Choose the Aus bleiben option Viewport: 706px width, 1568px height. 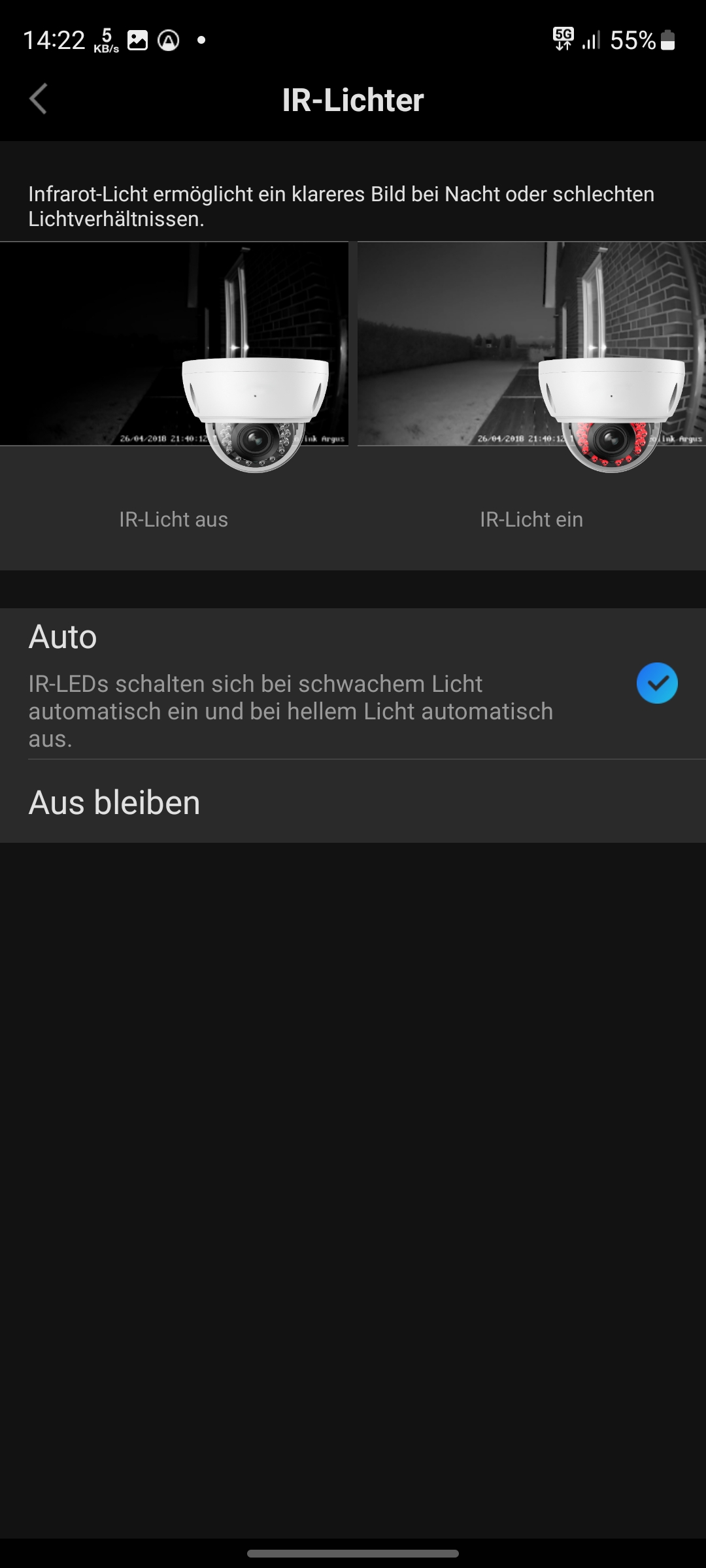pos(353,802)
